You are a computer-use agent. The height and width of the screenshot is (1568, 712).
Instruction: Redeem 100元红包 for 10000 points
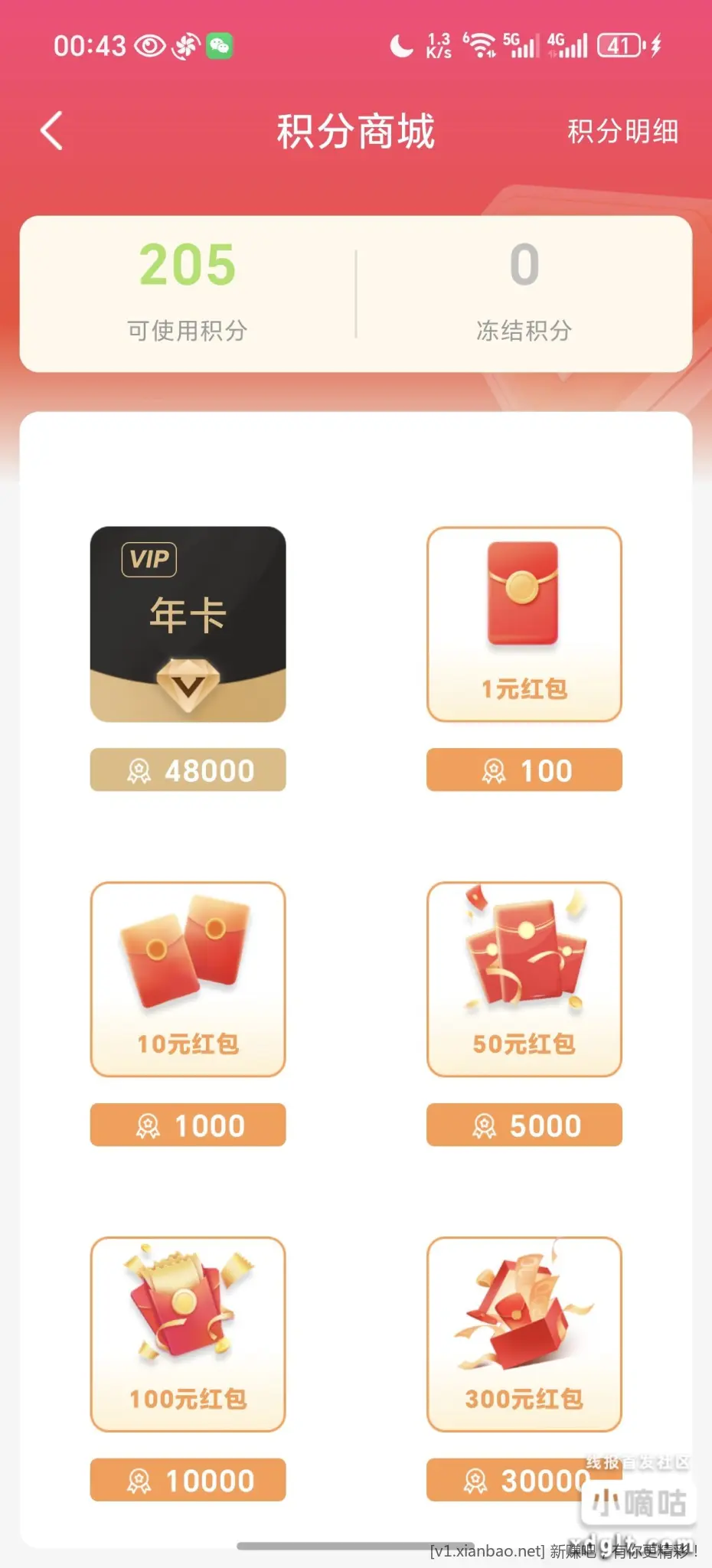coord(188,1481)
